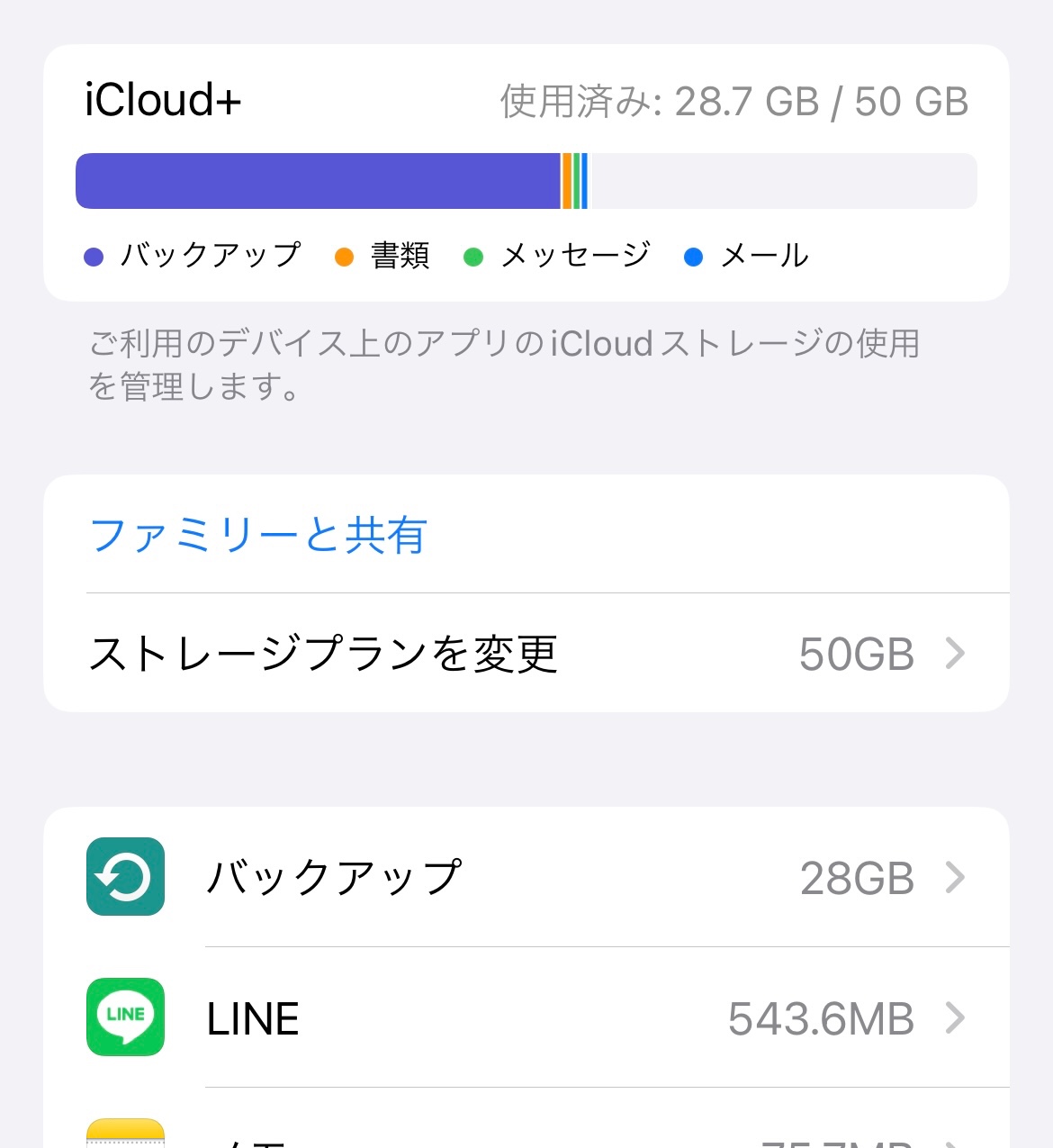Image resolution: width=1053 pixels, height=1148 pixels.
Task: Open ストレージプランを変更 row
Action: (x=526, y=654)
